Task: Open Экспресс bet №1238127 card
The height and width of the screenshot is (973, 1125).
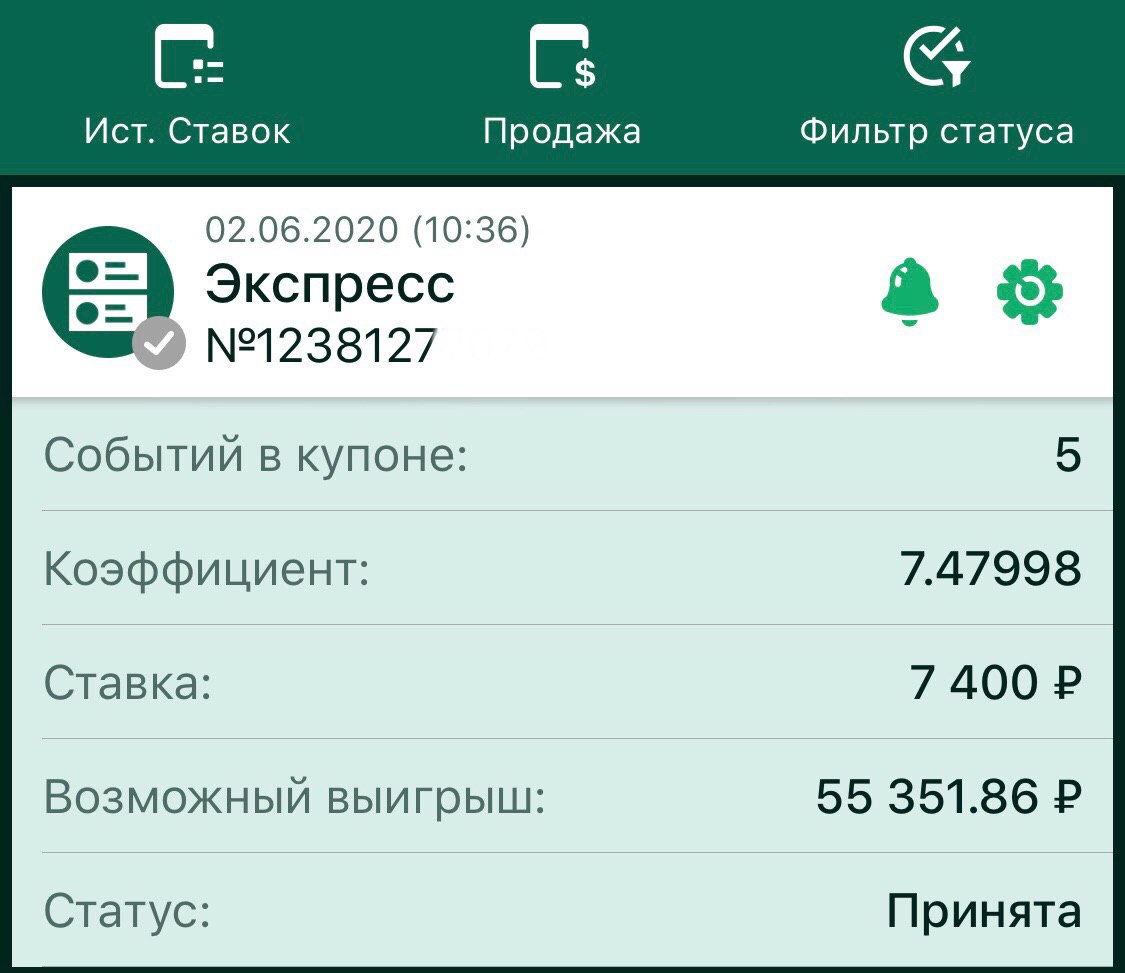Action: coord(330,288)
